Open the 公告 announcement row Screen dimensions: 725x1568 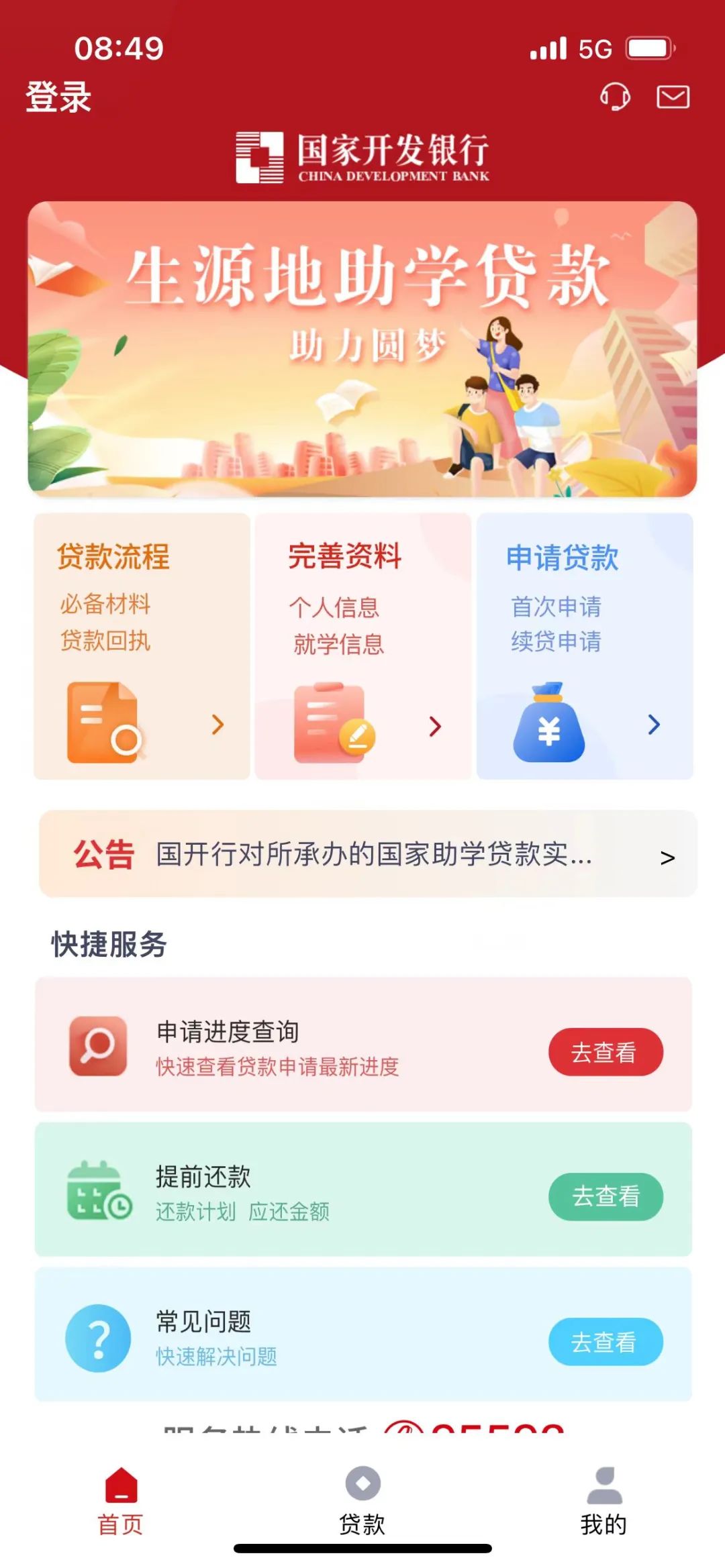368,854
